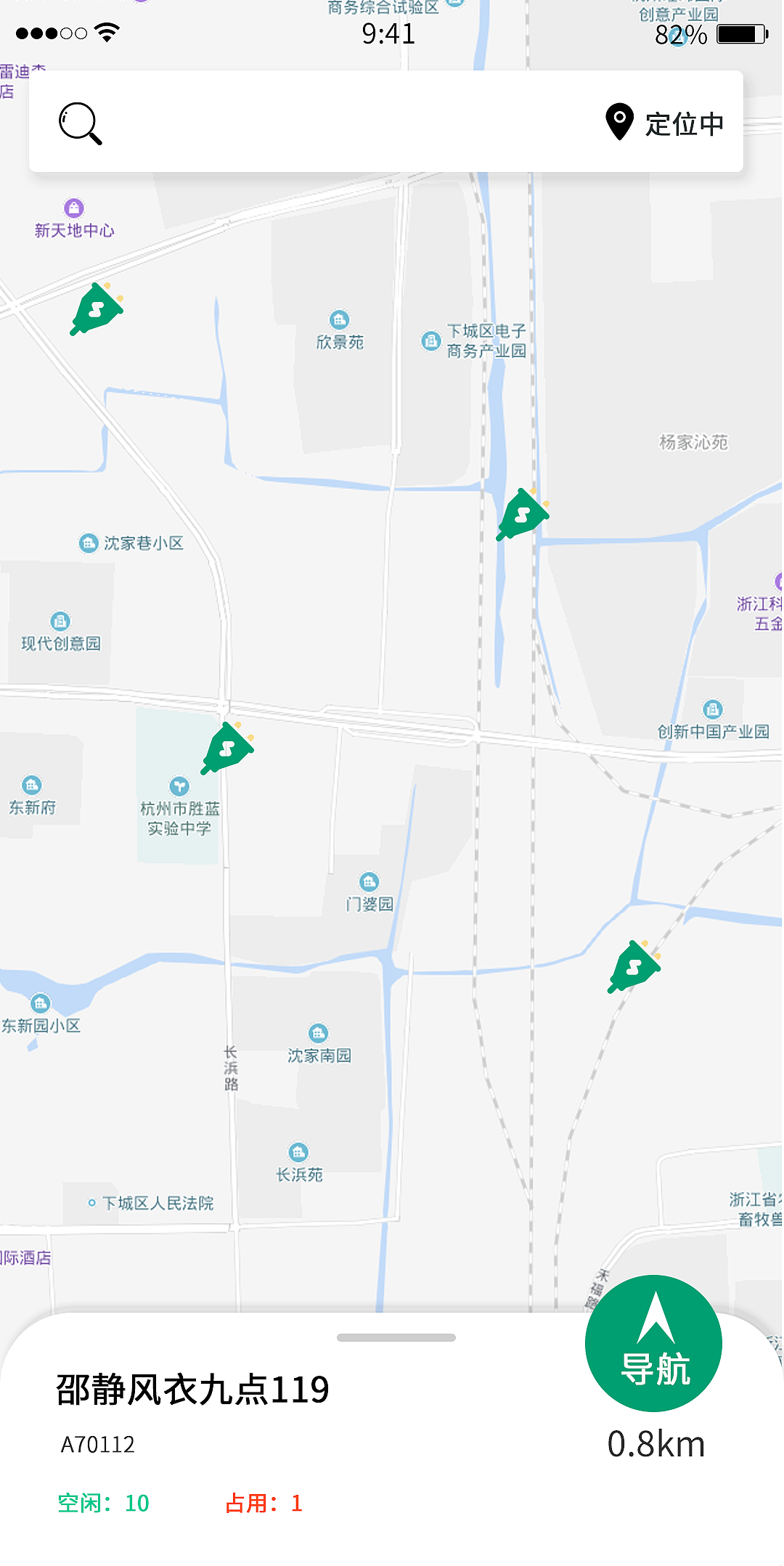
Task: Select the charging station marker near 新天地中心
Action: pos(95,311)
